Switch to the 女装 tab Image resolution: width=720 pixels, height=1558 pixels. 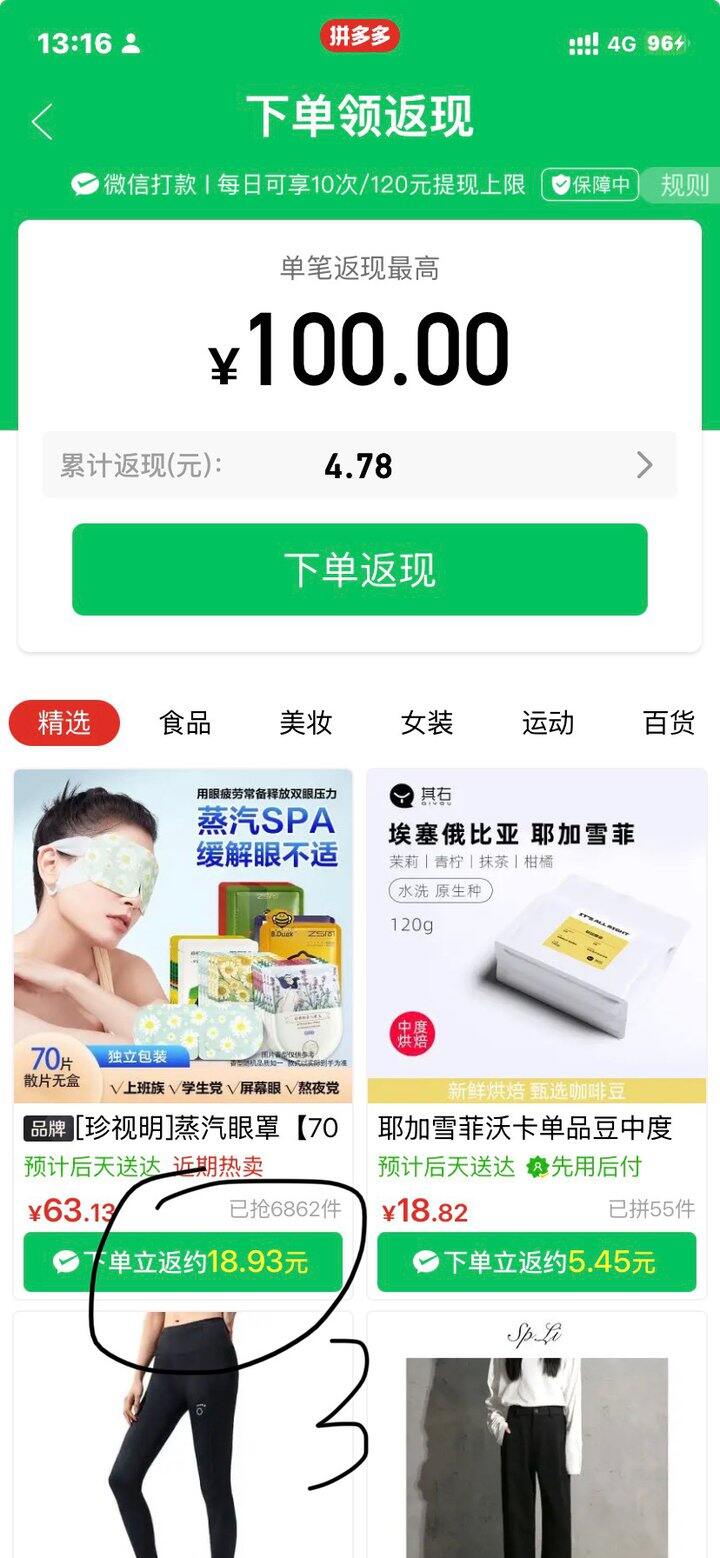427,722
